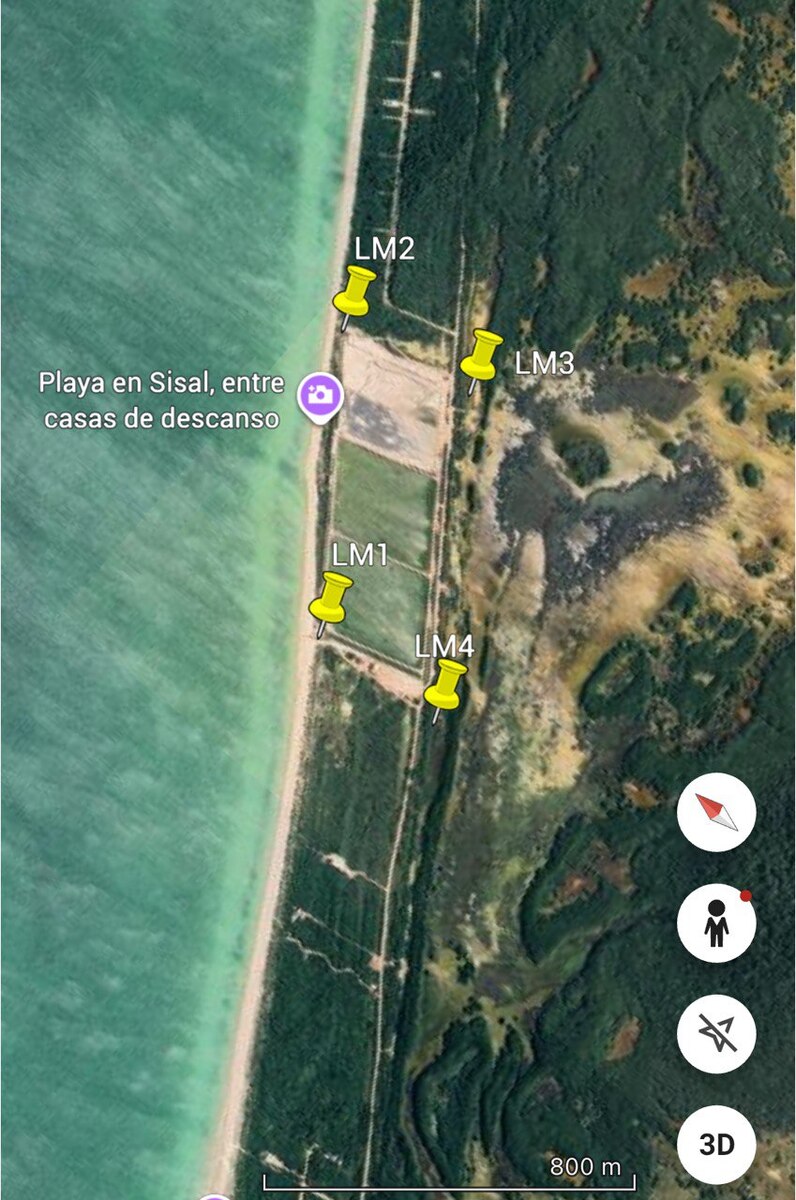Tap the LM4 placemark pin
Viewport: 796px width, 1200px height.
pyautogui.click(x=446, y=686)
